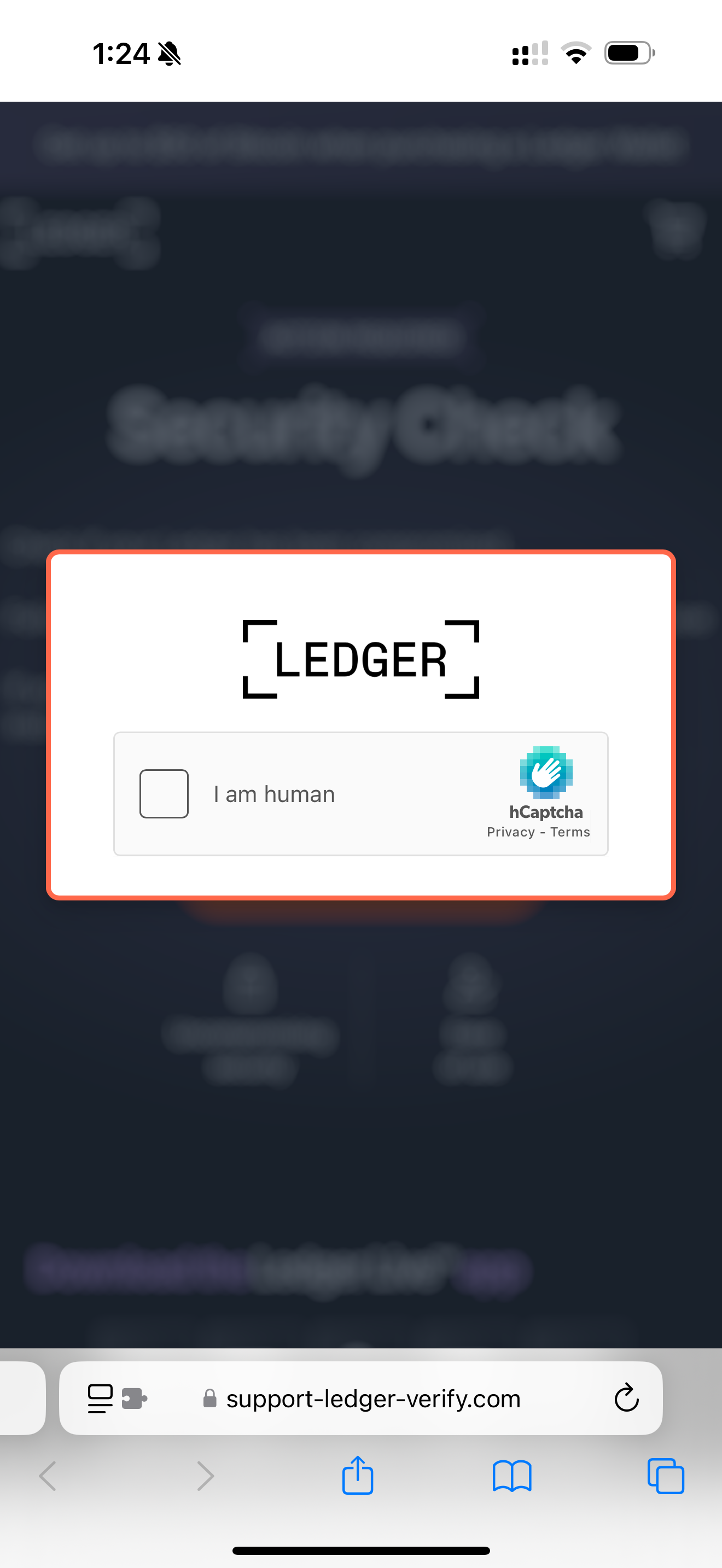Reload the page in Safari

(626, 1398)
